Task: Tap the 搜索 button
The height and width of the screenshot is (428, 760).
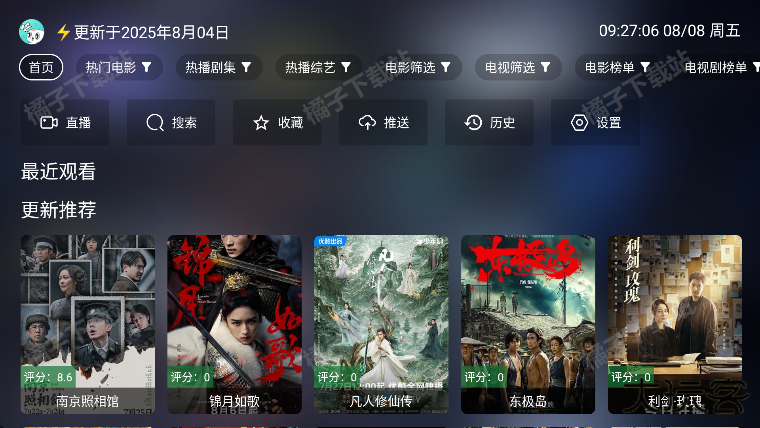Action: (x=171, y=122)
